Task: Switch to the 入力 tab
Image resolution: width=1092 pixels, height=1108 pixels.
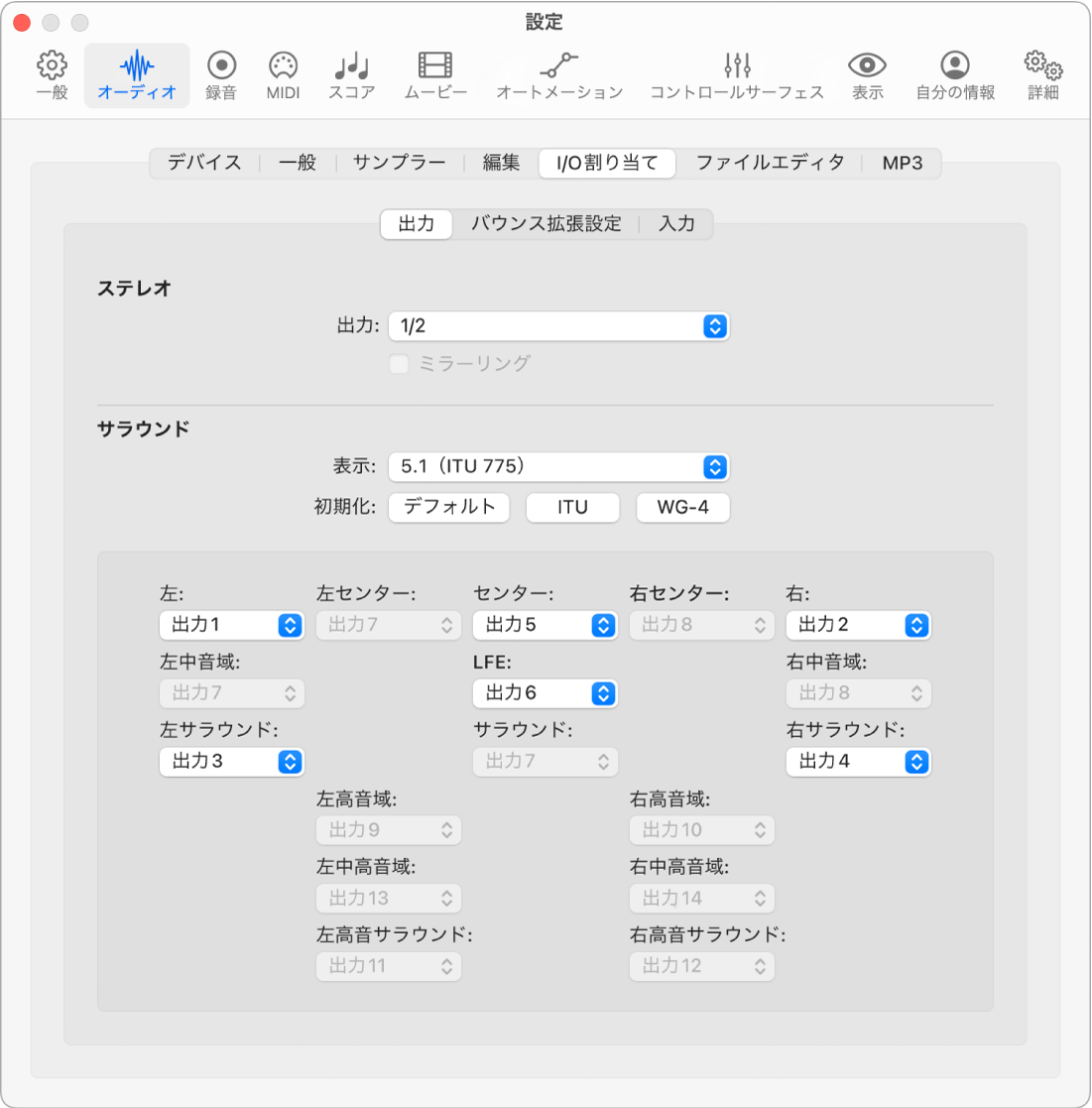Action: tap(678, 224)
